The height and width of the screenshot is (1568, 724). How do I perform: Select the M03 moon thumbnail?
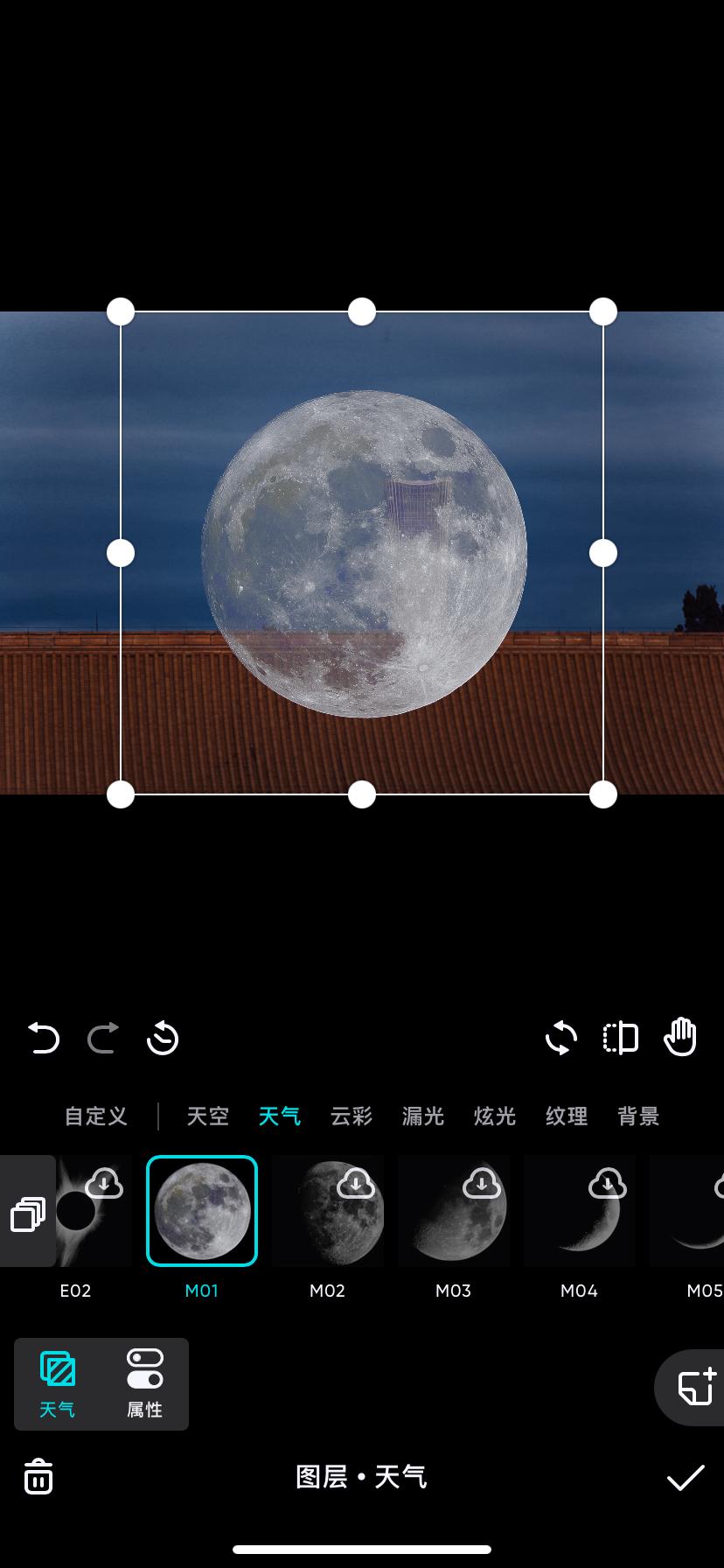[x=453, y=1210]
